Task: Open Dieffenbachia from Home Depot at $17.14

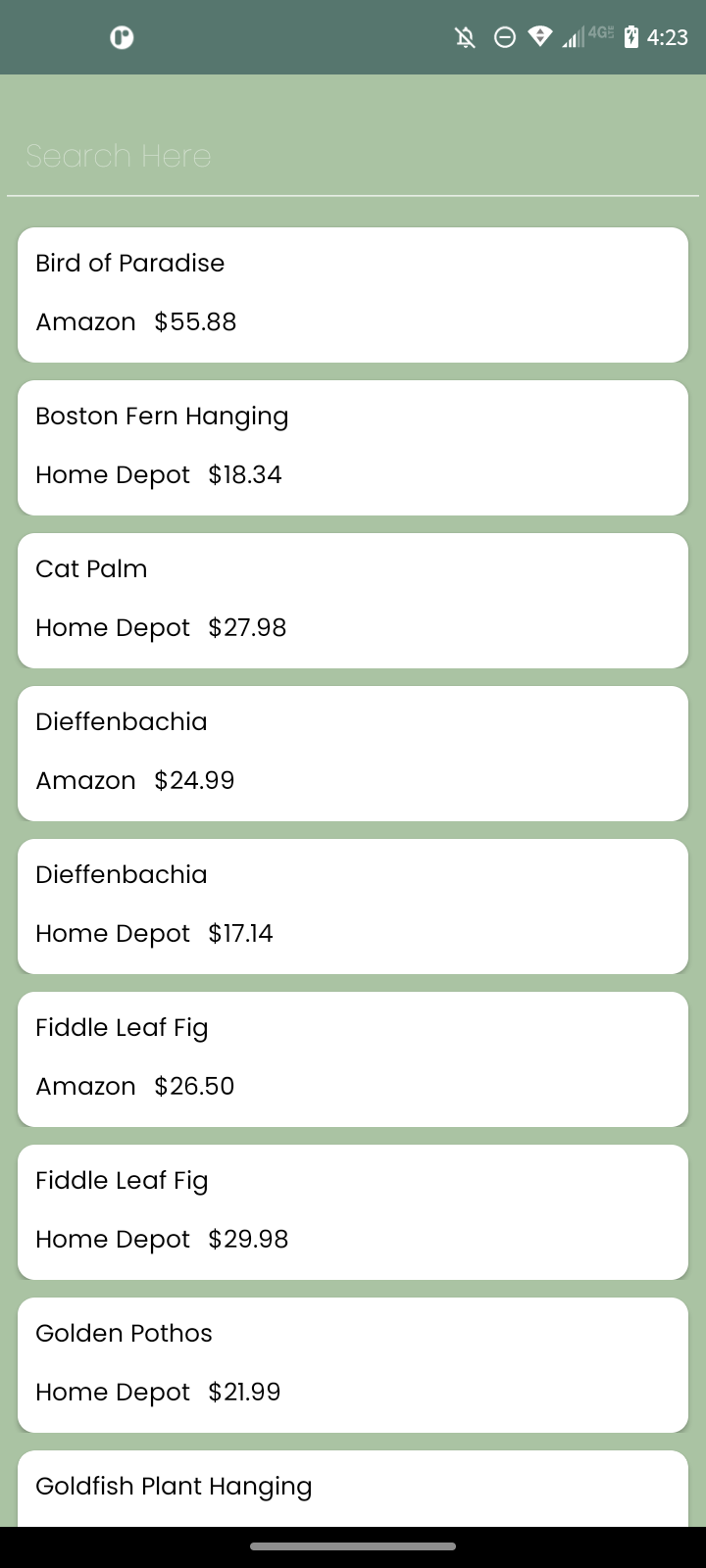Action: pos(353,906)
